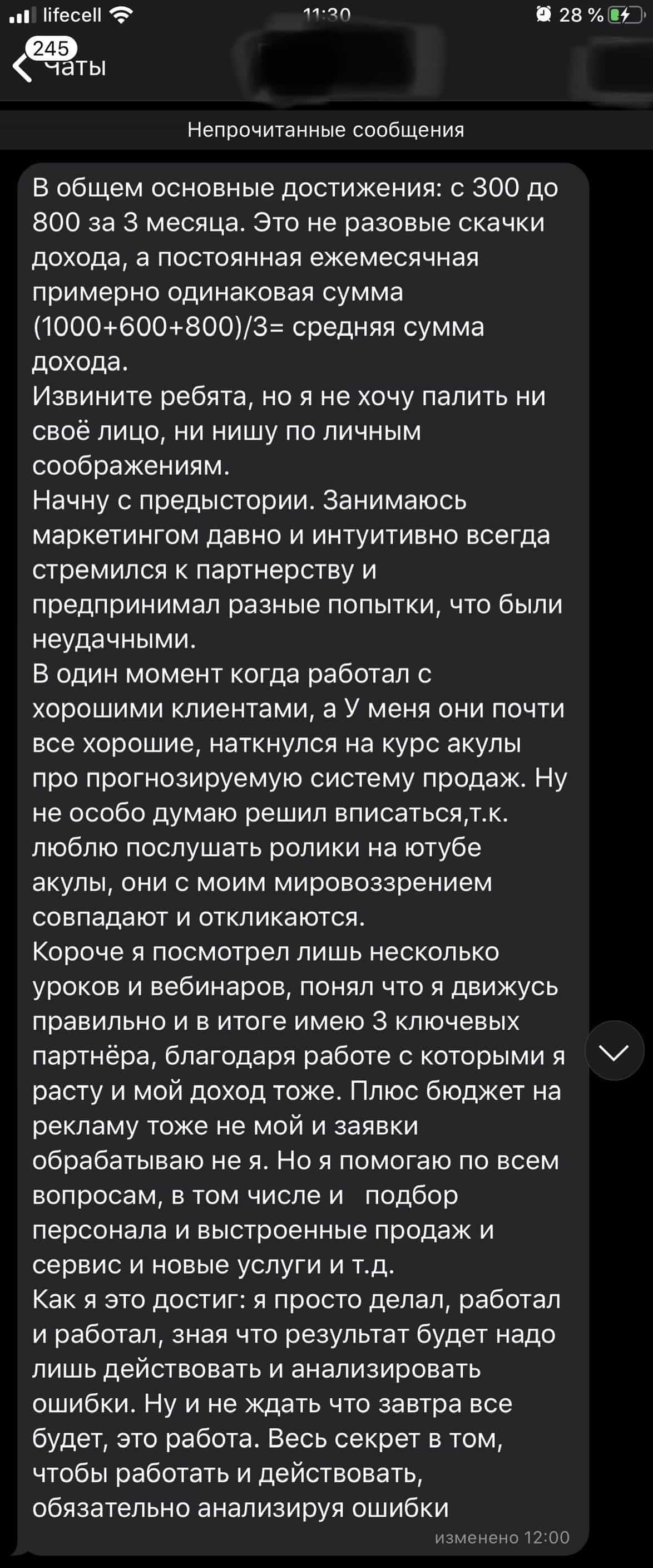The image size is (653, 1568).
Task: Jump to latest messages with down arrow
Action: pyautogui.click(x=614, y=1052)
